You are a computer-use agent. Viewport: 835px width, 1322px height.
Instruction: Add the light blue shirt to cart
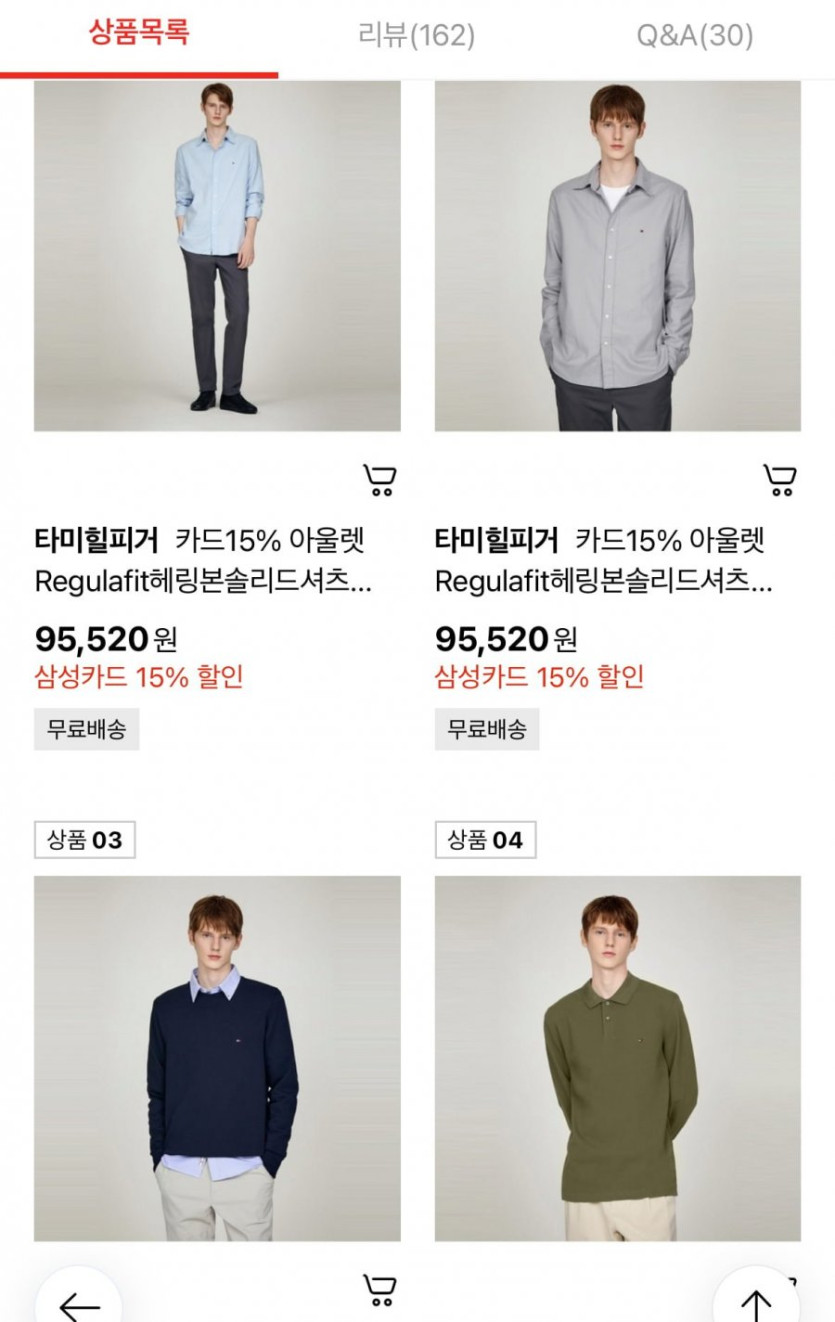(379, 481)
